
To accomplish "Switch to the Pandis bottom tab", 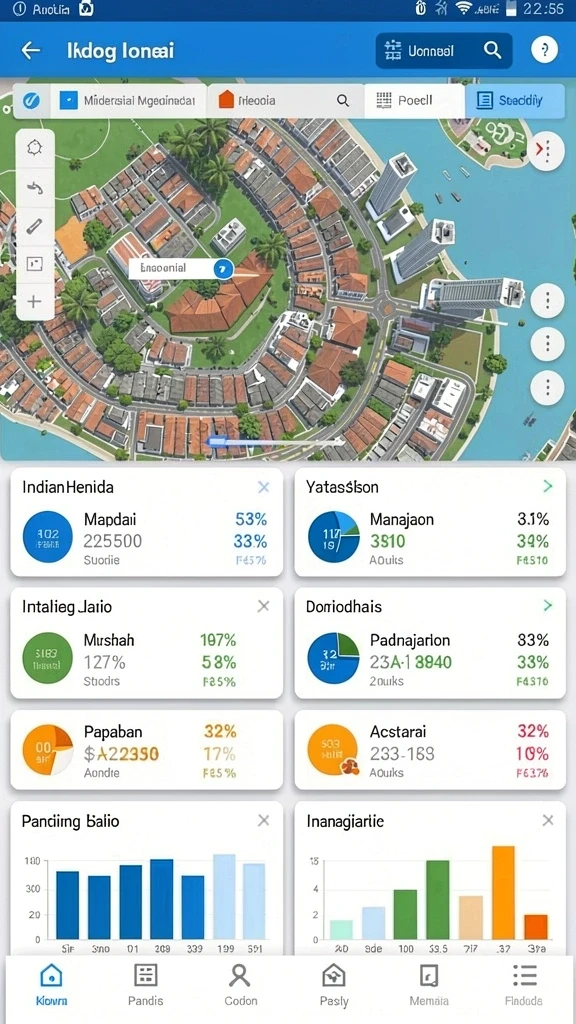I will coord(146,985).
